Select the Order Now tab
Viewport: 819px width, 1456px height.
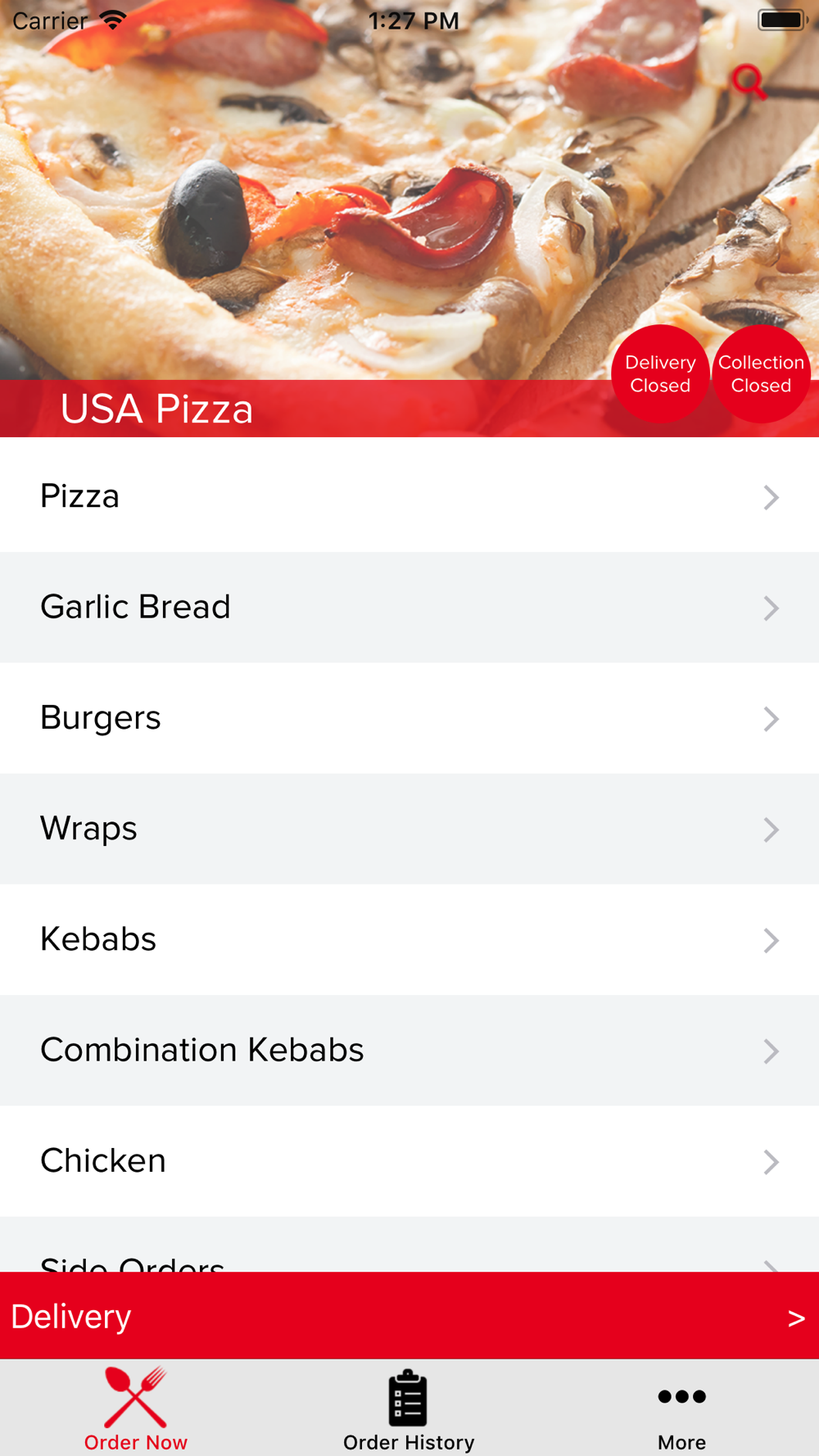tap(136, 1410)
